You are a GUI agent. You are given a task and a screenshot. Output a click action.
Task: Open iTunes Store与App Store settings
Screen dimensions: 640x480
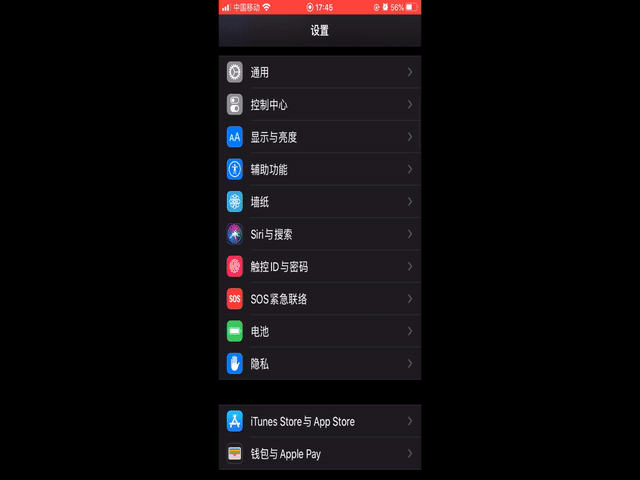(319, 421)
